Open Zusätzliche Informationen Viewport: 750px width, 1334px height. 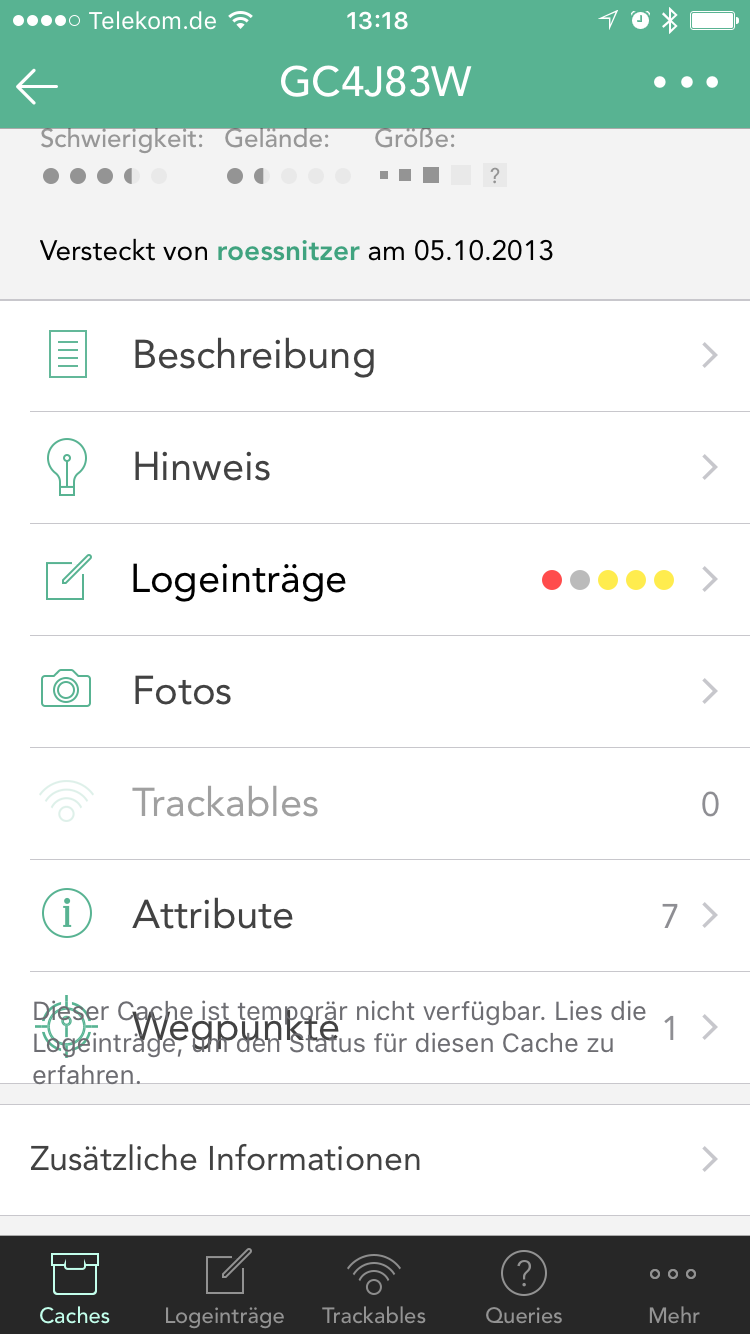pos(375,1160)
